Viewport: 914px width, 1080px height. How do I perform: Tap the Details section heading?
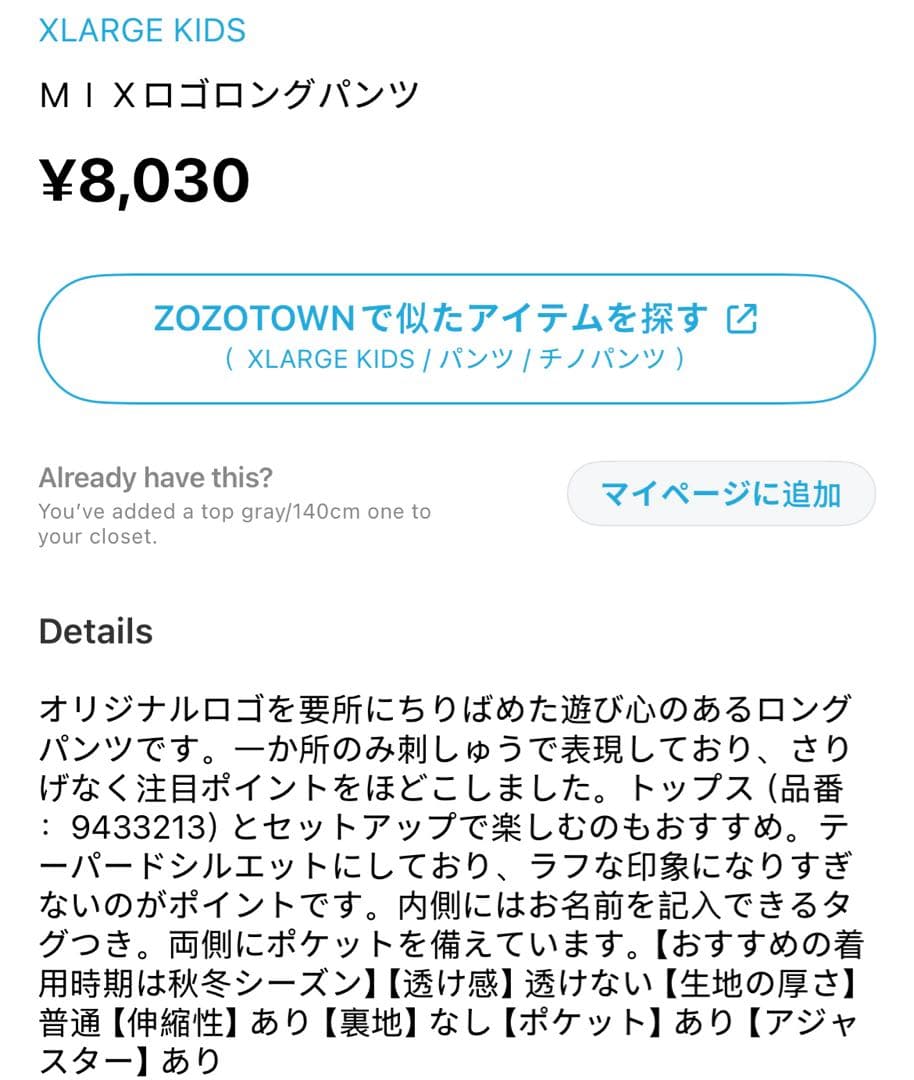coord(95,631)
